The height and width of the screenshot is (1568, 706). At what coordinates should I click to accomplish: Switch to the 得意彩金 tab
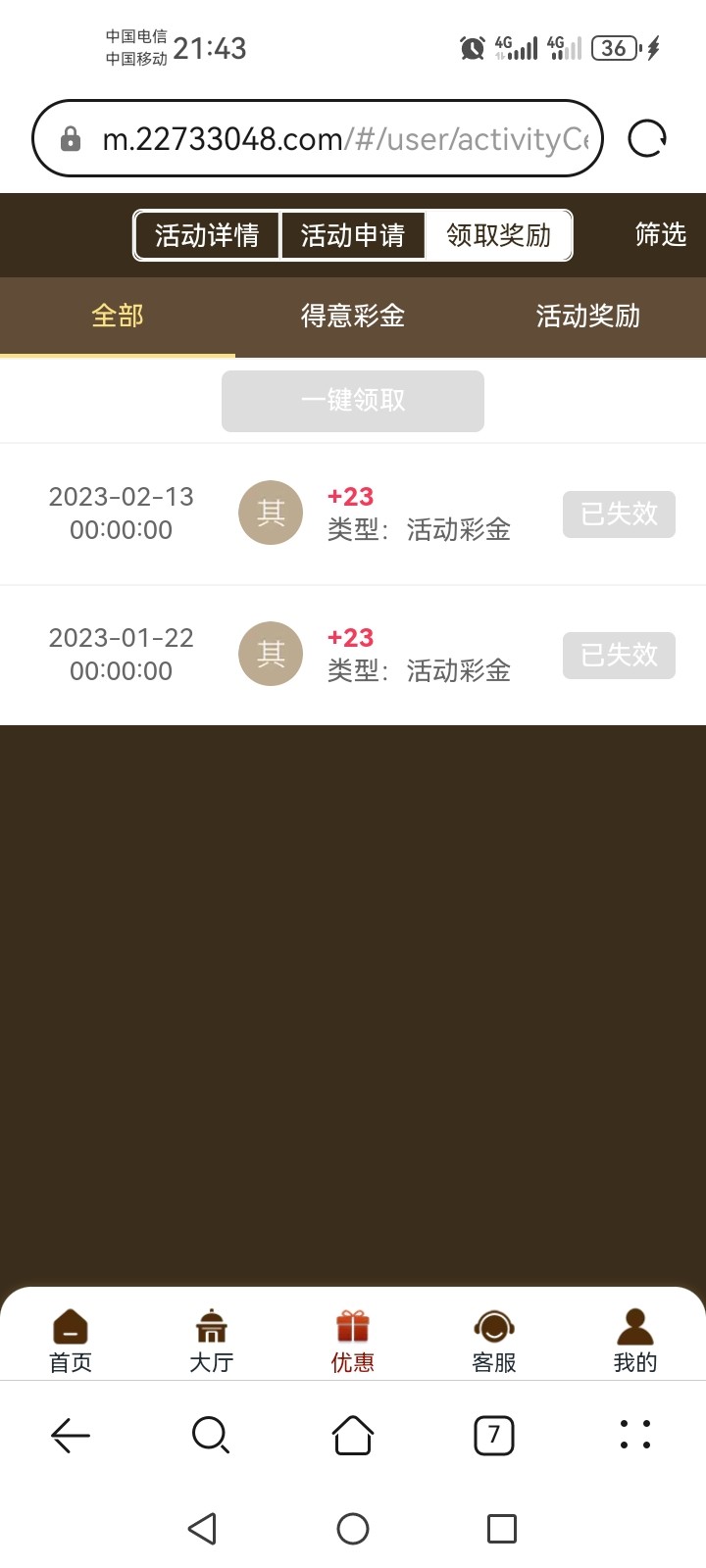click(x=353, y=316)
